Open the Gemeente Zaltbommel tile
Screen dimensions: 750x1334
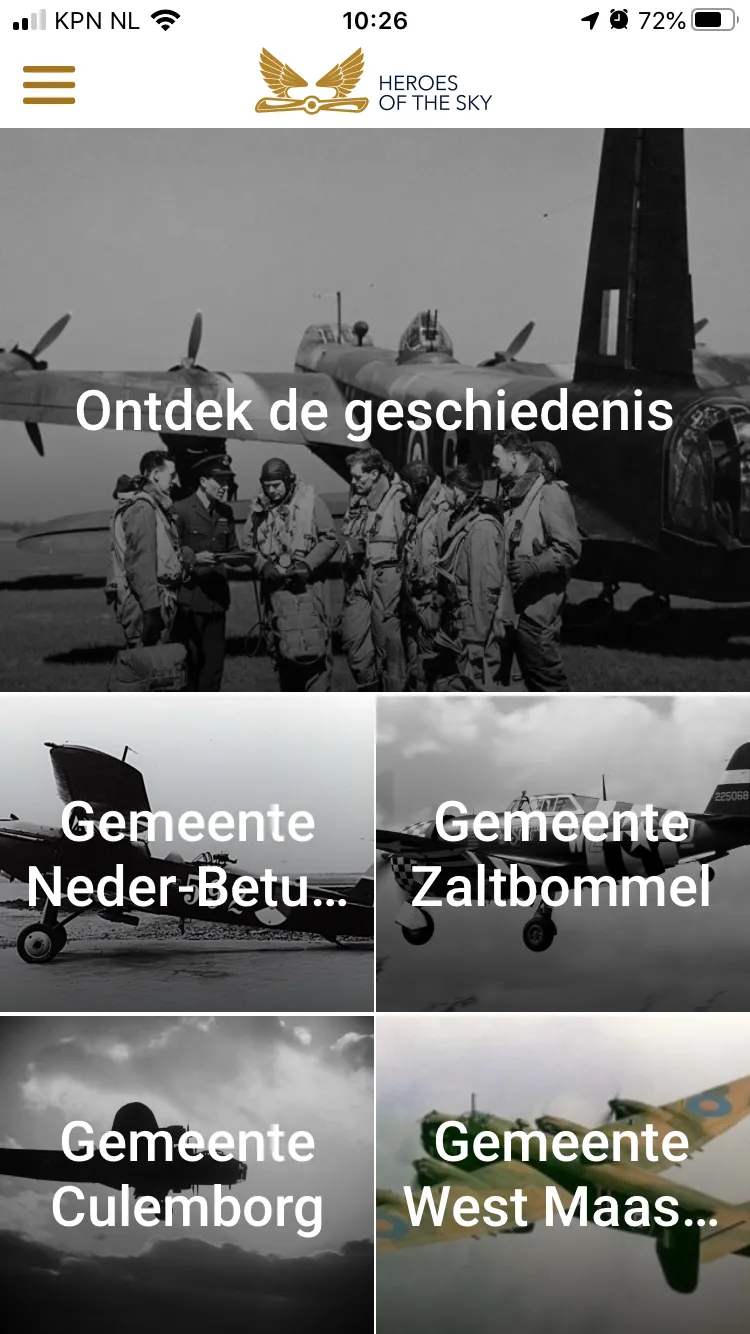click(563, 854)
